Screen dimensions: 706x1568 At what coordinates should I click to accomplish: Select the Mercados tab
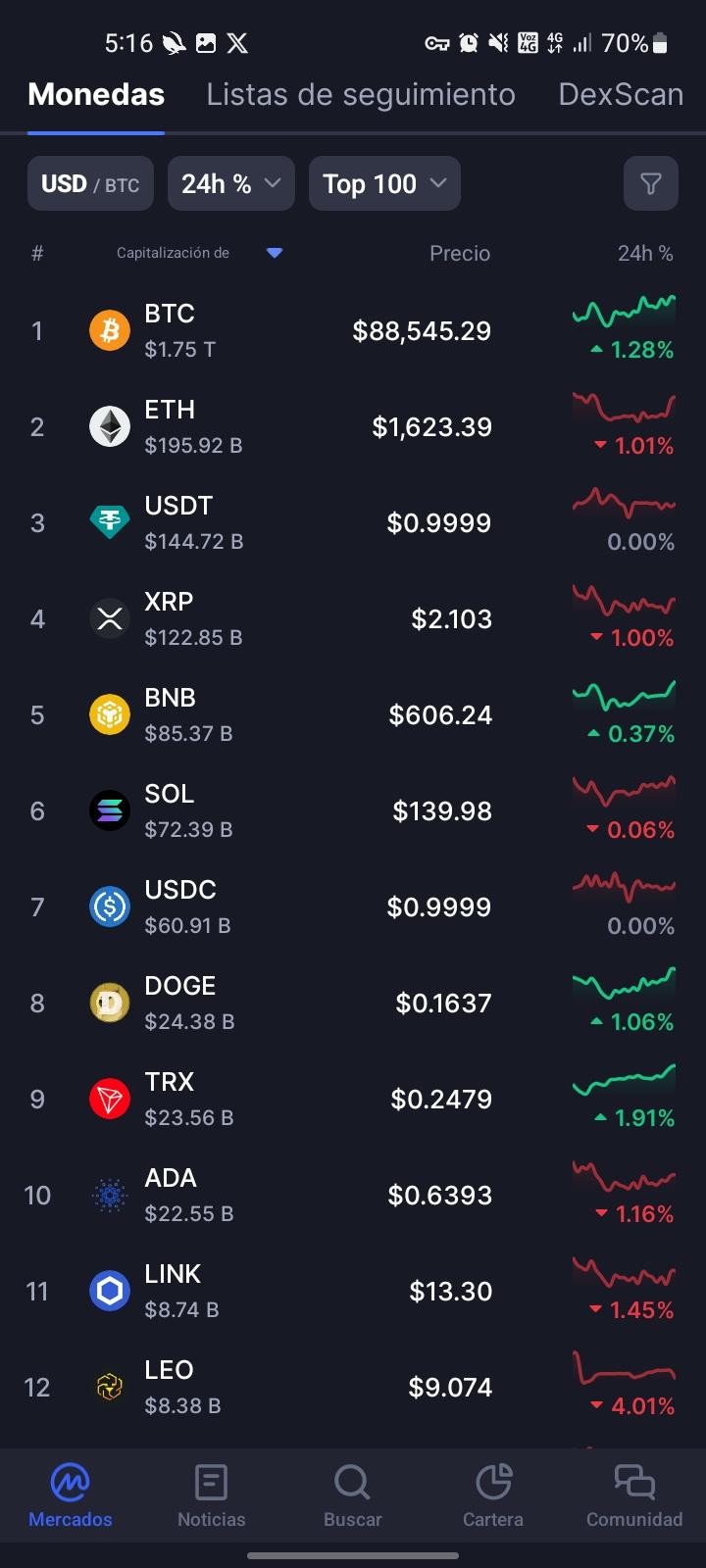(x=71, y=1496)
